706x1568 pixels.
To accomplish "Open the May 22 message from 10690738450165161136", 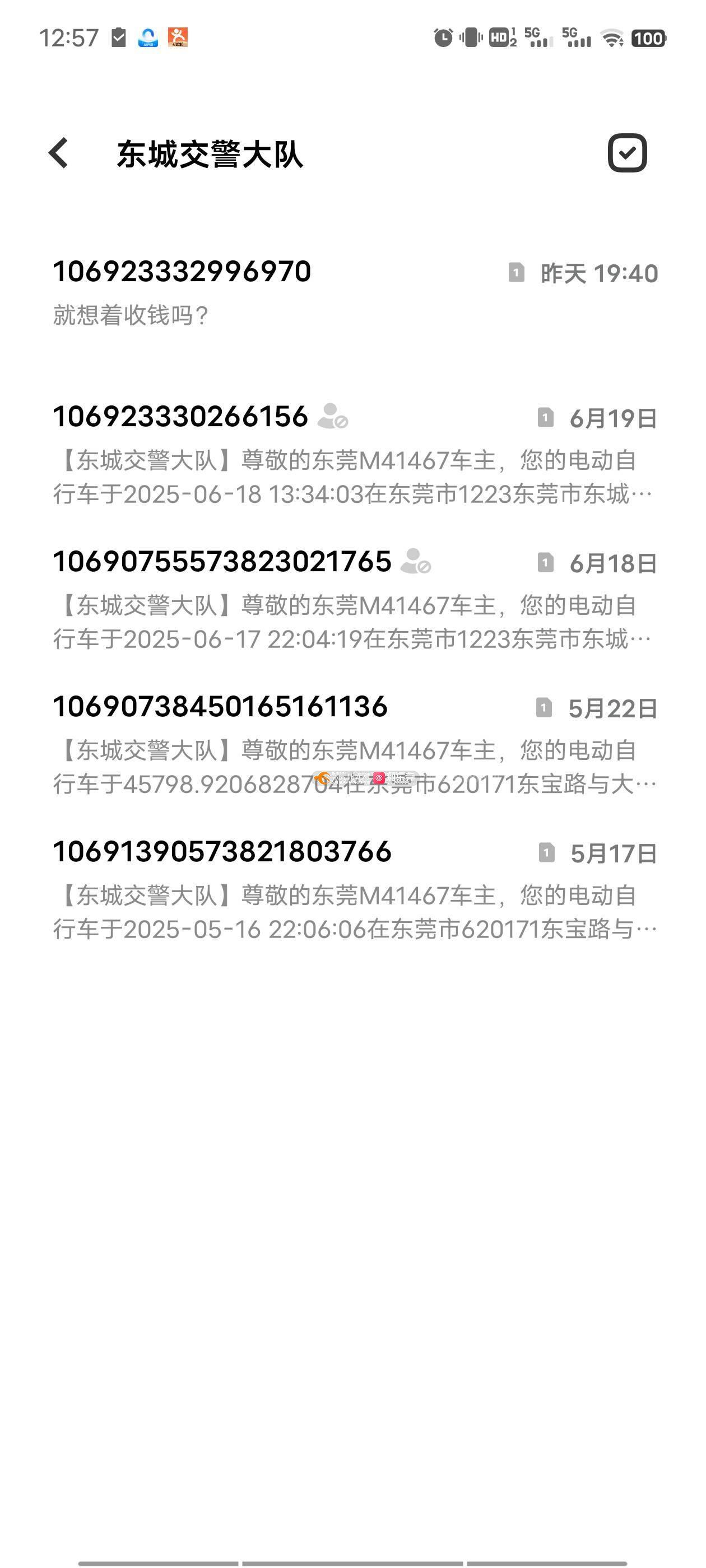I will pos(354,744).
